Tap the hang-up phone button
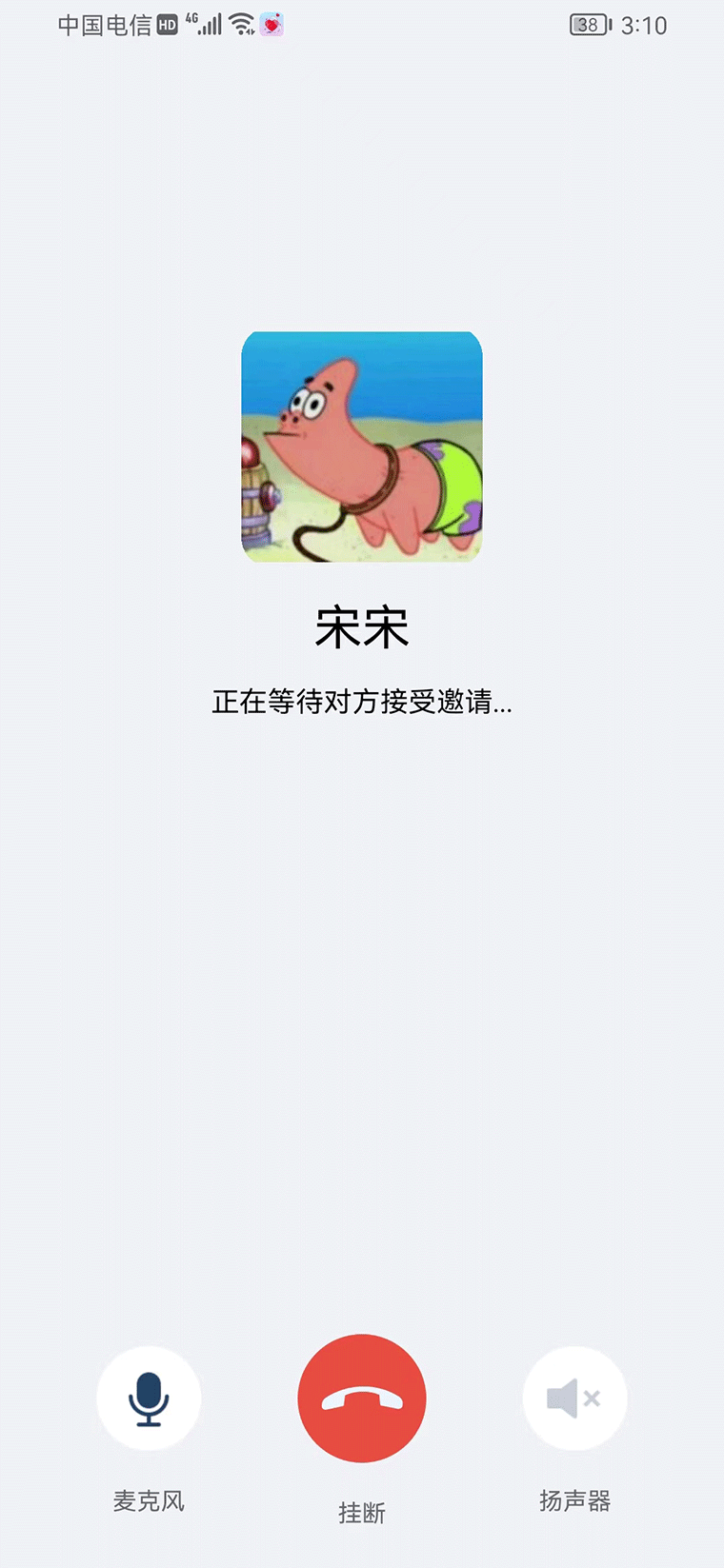724x1568 pixels. 361,1398
